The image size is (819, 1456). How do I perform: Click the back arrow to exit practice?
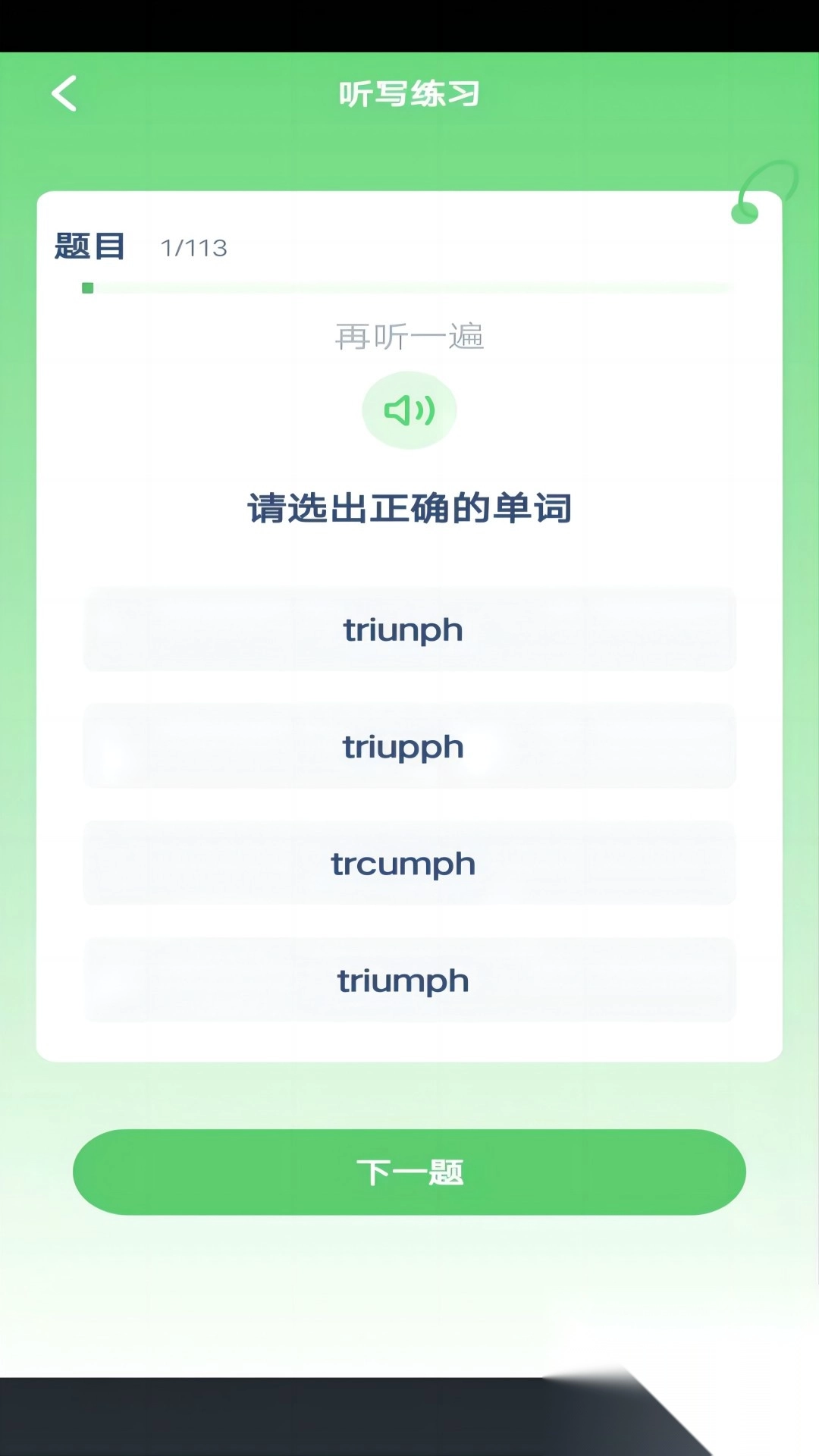(x=64, y=93)
